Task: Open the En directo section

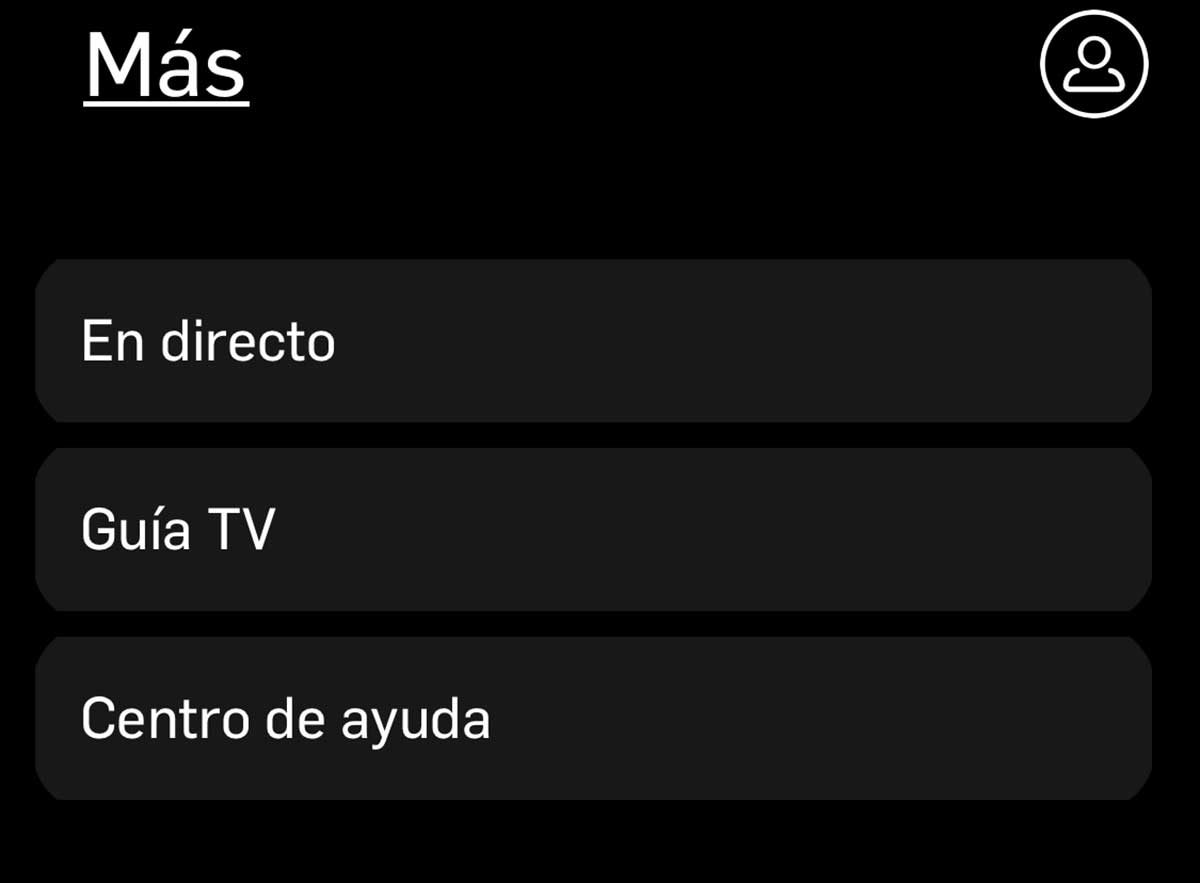Action: pyautogui.click(x=593, y=341)
